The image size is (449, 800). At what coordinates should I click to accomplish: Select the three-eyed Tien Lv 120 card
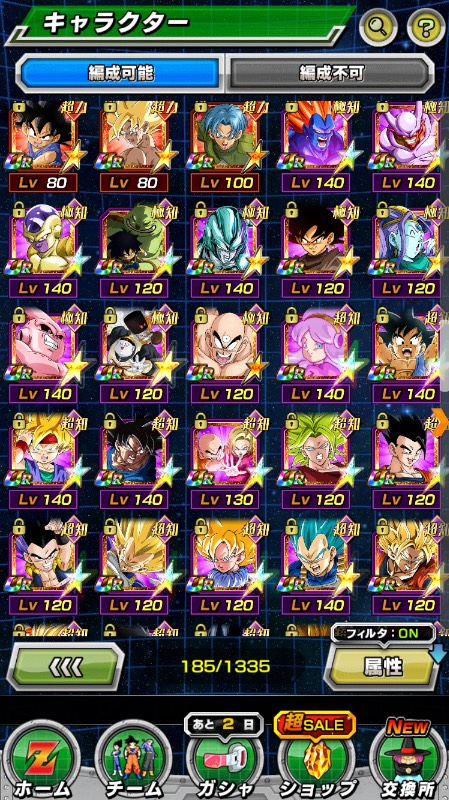(x=224, y=358)
